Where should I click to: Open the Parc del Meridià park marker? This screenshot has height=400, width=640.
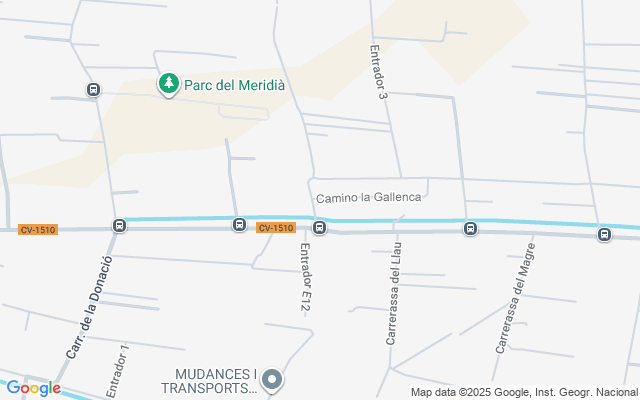169,84
